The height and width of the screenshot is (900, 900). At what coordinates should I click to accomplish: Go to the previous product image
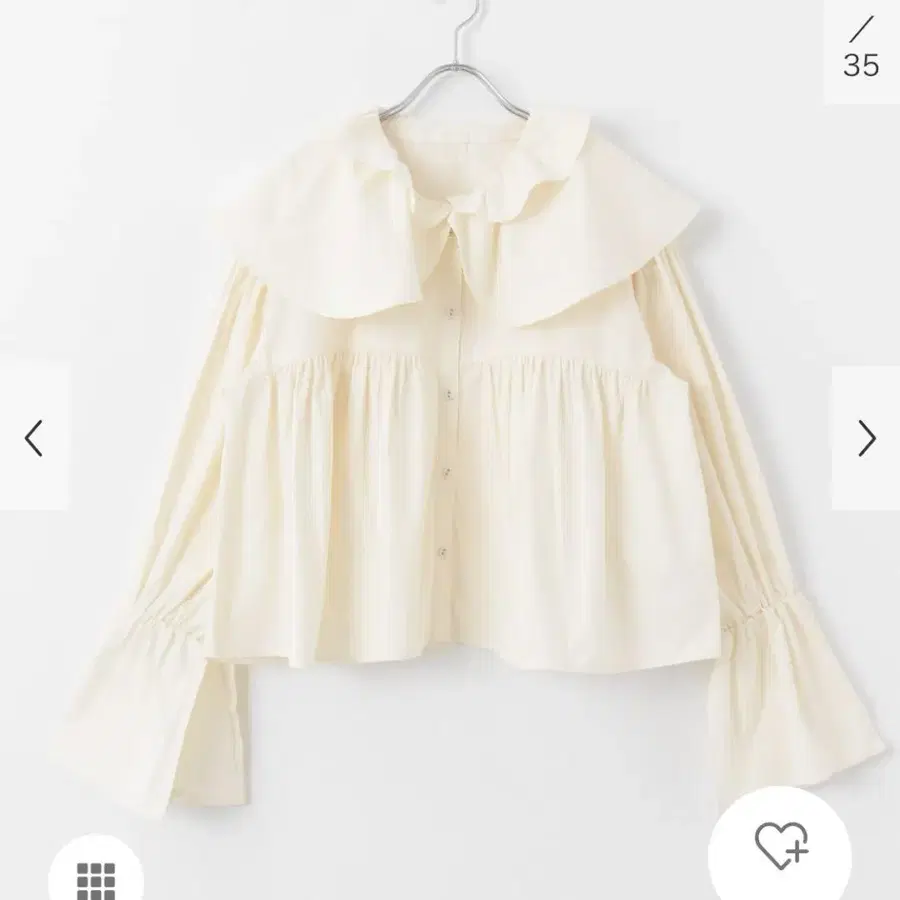pos(34,438)
